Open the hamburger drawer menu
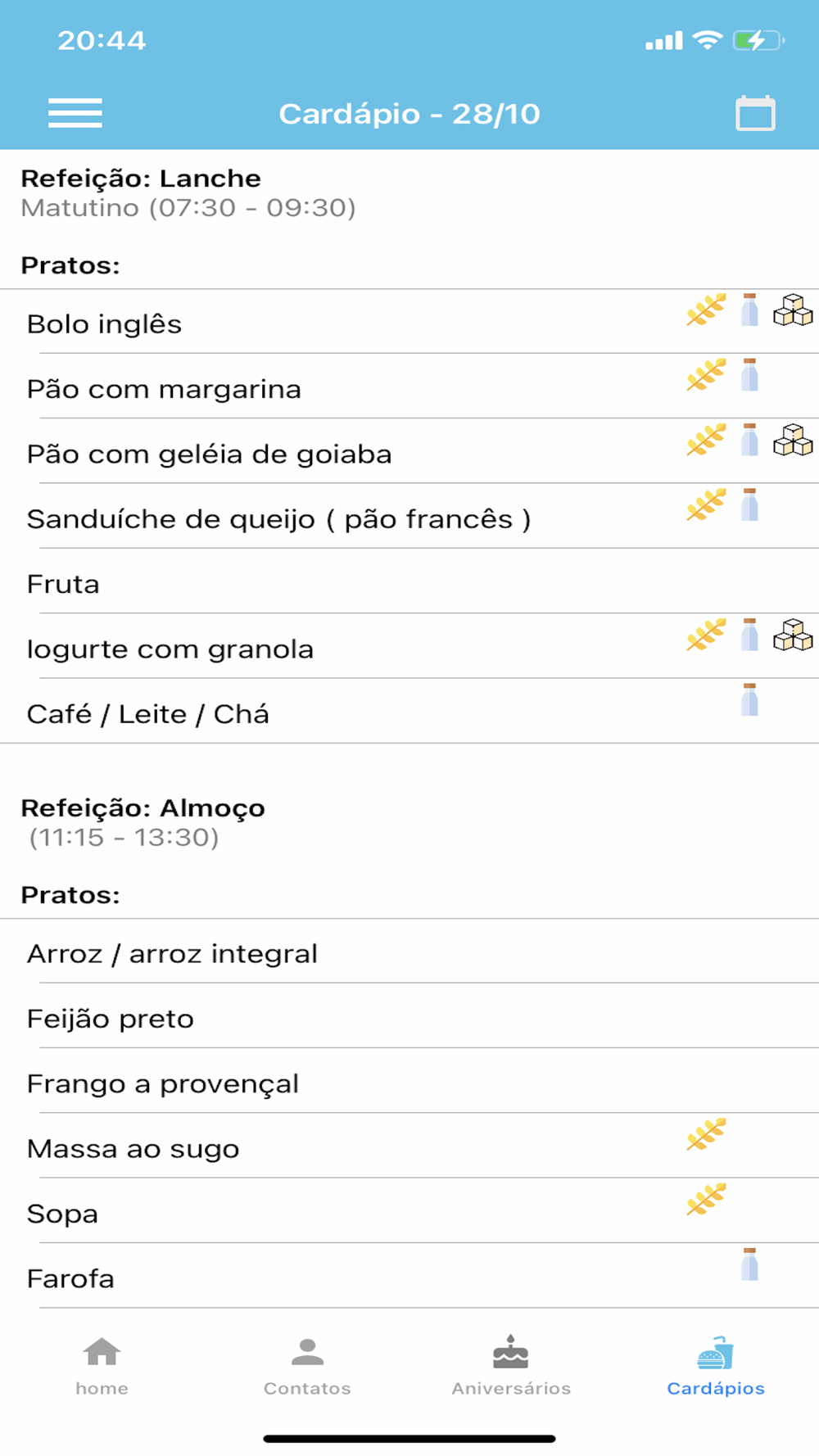 click(x=75, y=113)
